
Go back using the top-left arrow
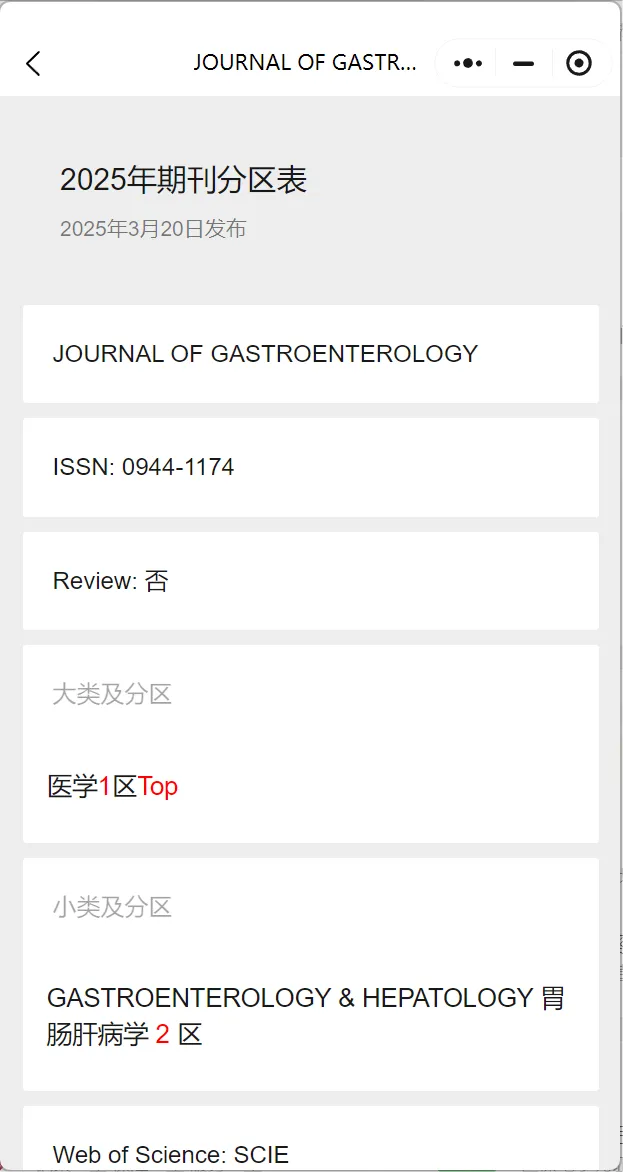point(33,64)
